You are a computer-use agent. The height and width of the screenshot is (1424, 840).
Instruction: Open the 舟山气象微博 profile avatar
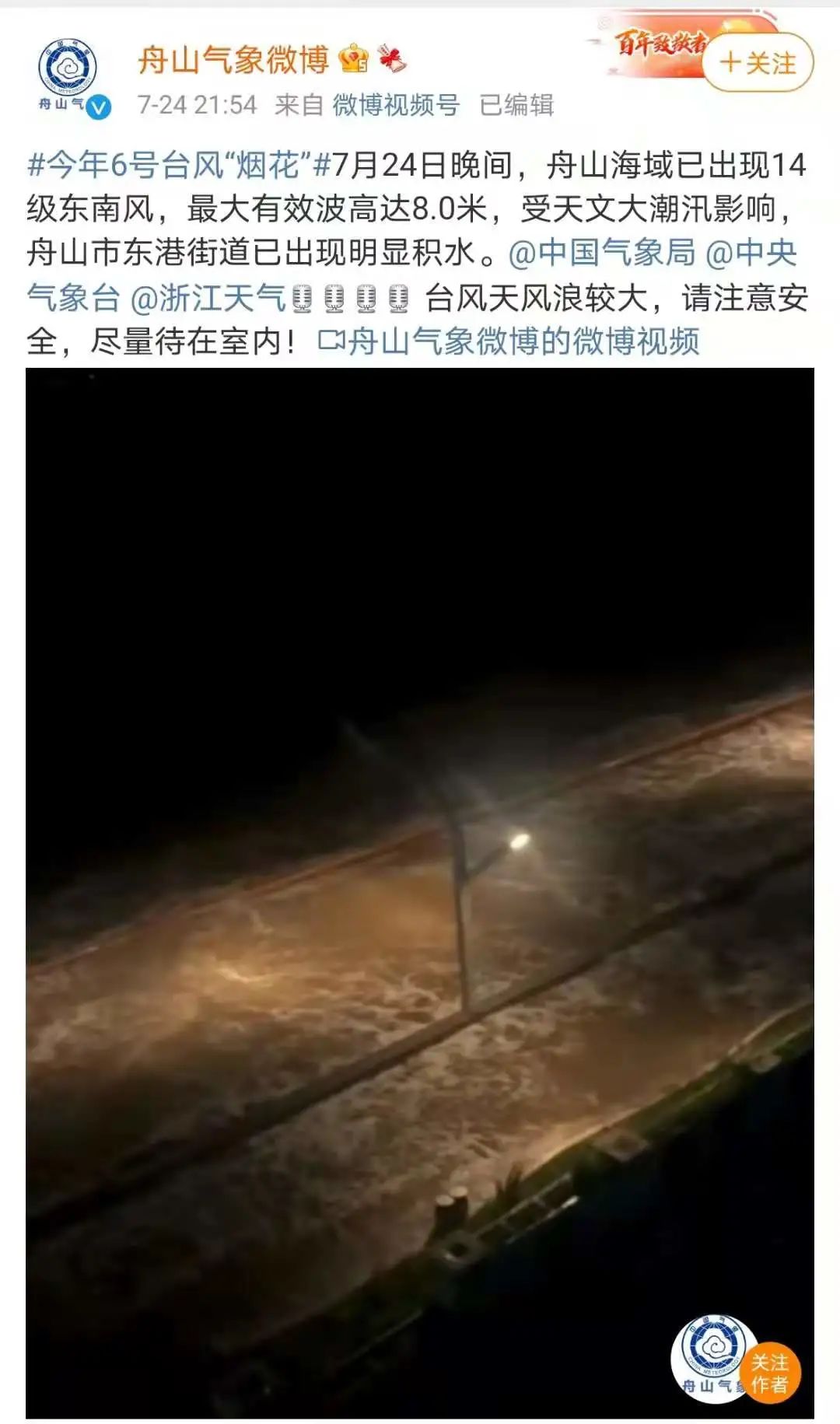pyautogui.click(x=68, y=73)
